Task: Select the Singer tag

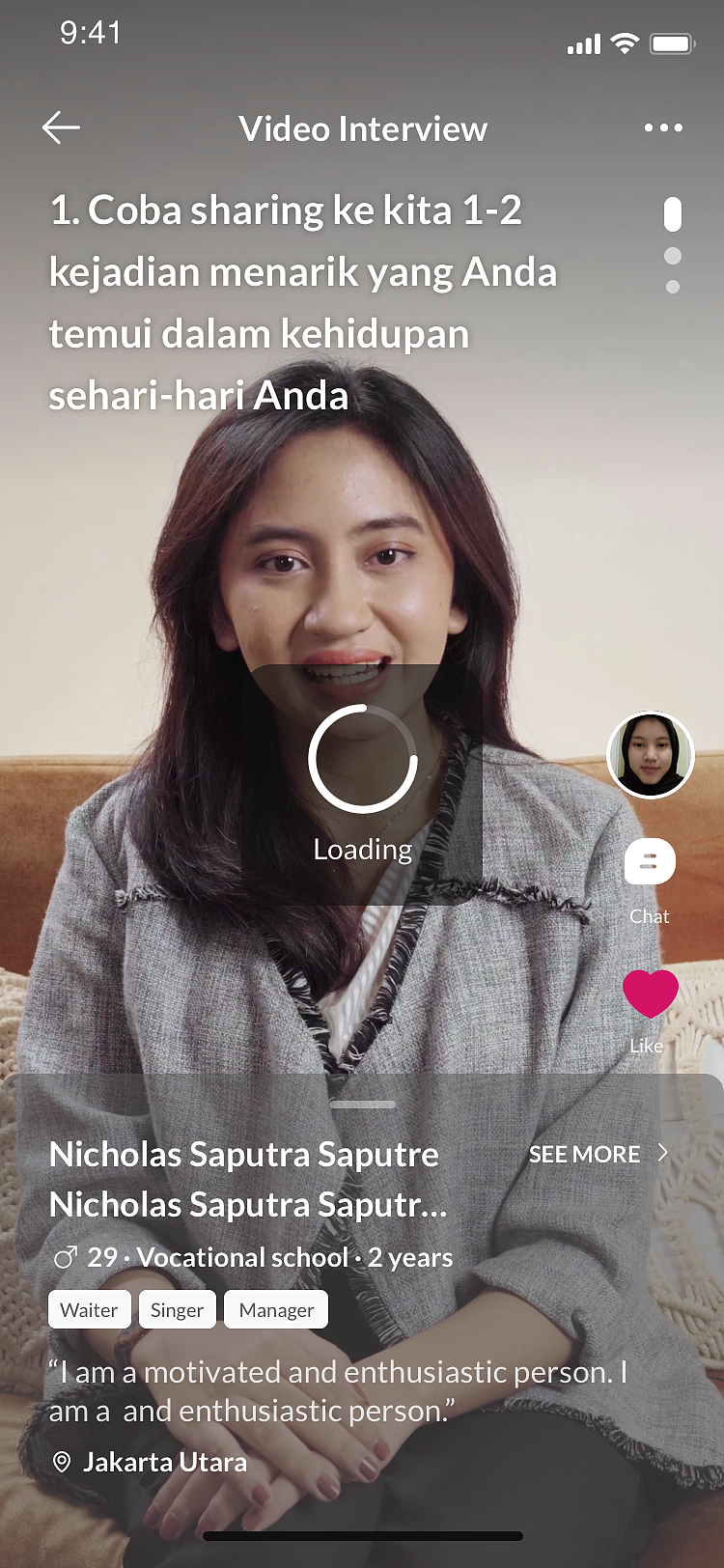Action: 178,1309
